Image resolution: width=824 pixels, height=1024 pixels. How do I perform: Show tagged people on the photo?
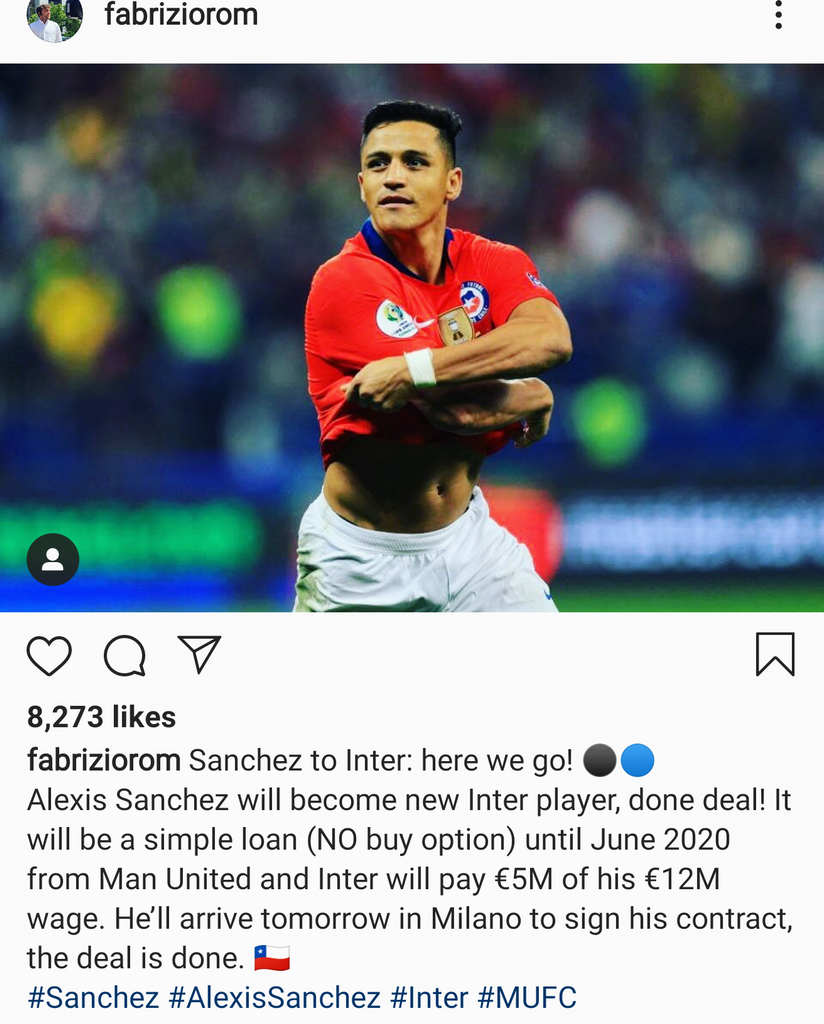53,559
